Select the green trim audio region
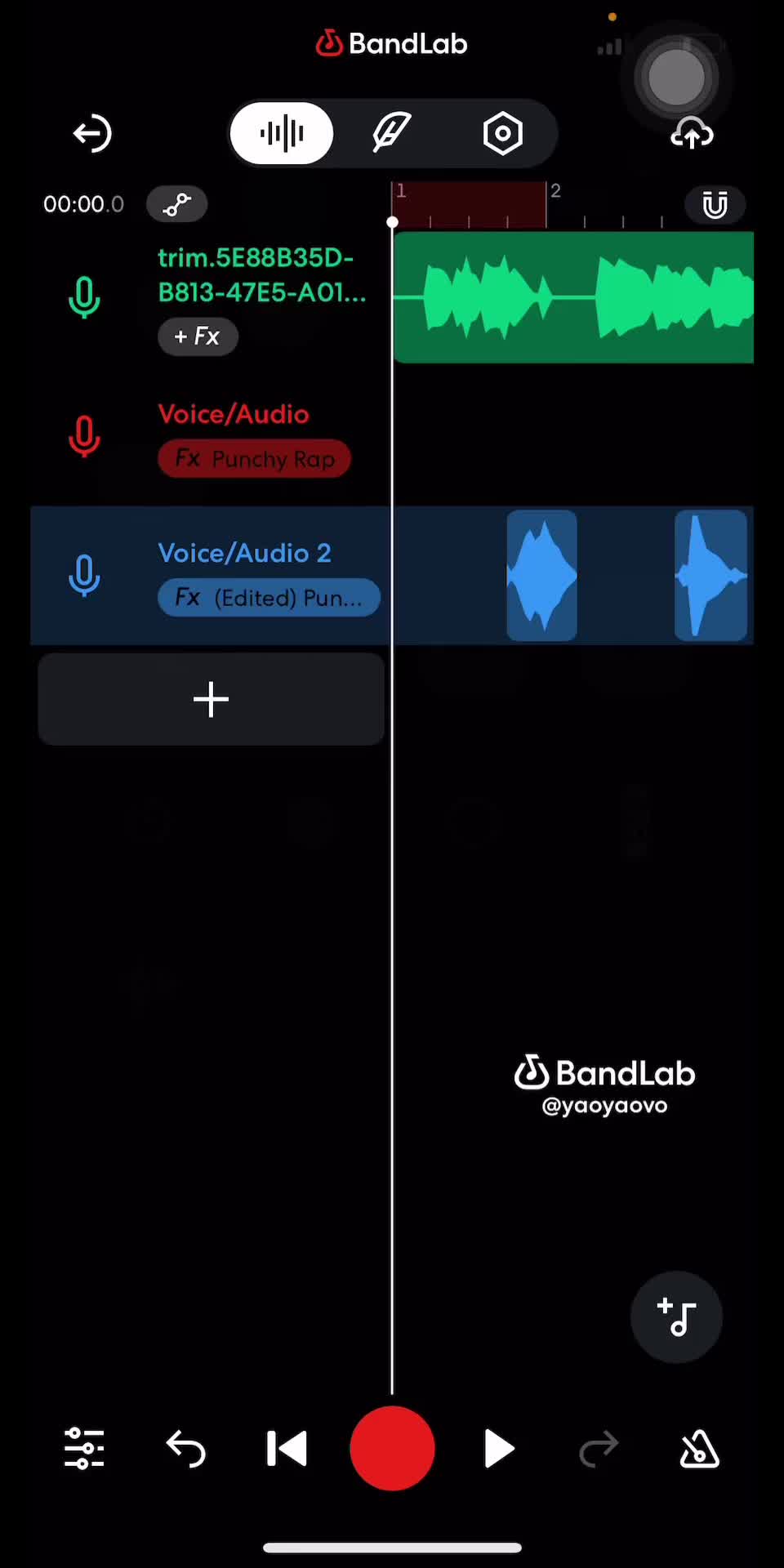Screen dimensions: 784x1568 click(573, 298)
